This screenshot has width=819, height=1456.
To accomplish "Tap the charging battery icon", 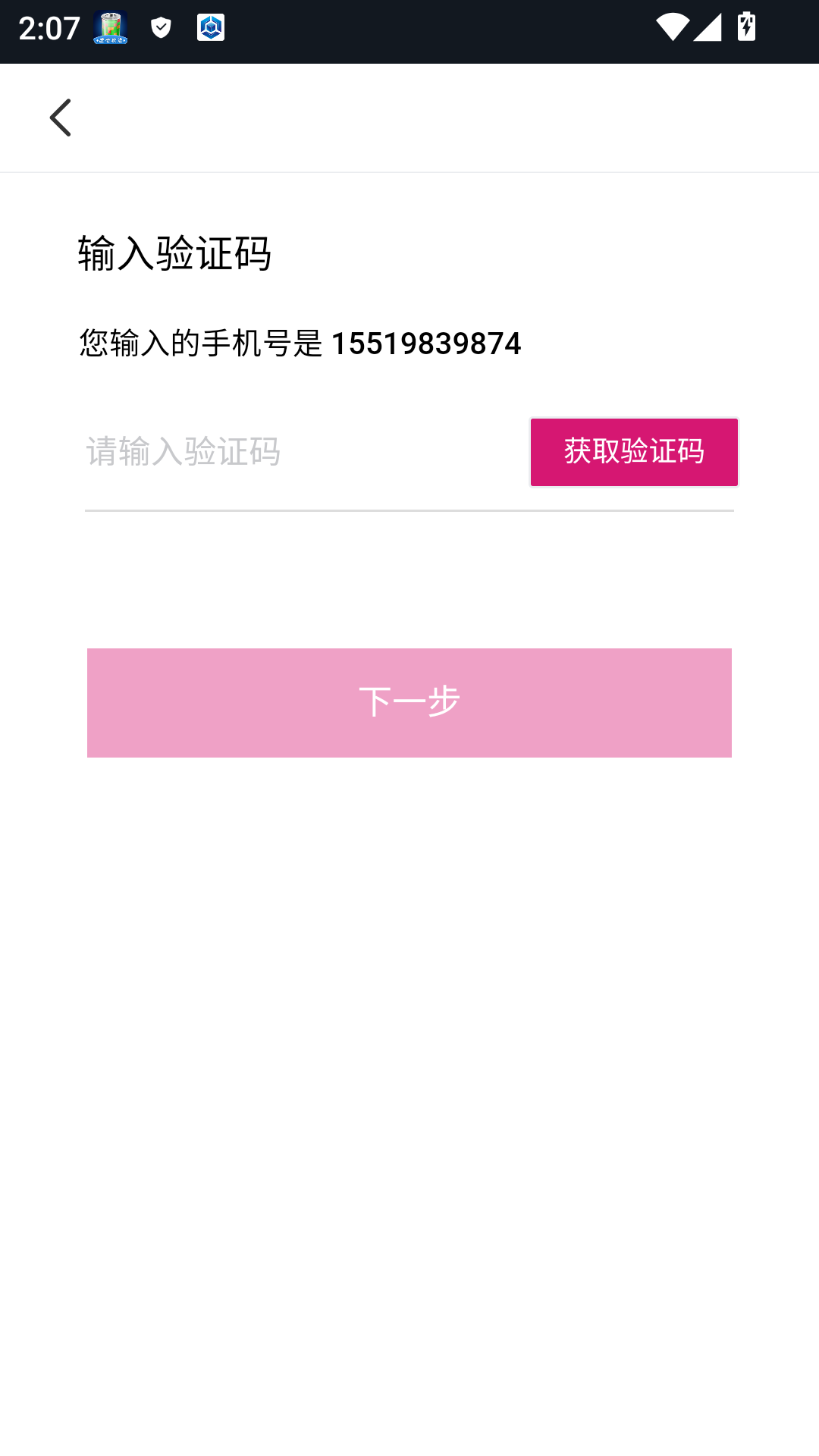I will (x=745, y=29).
